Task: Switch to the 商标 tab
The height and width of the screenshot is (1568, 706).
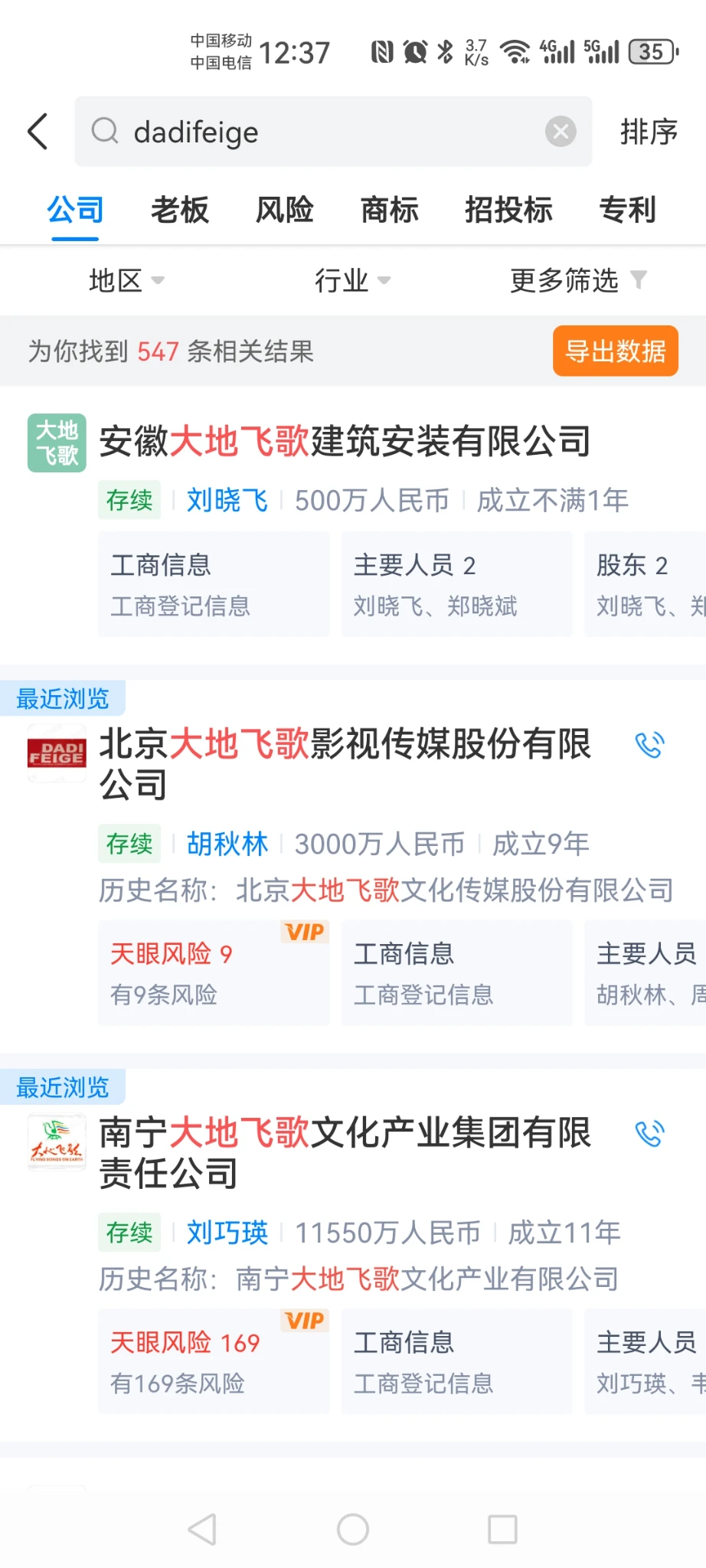Action: pos(389,210)
